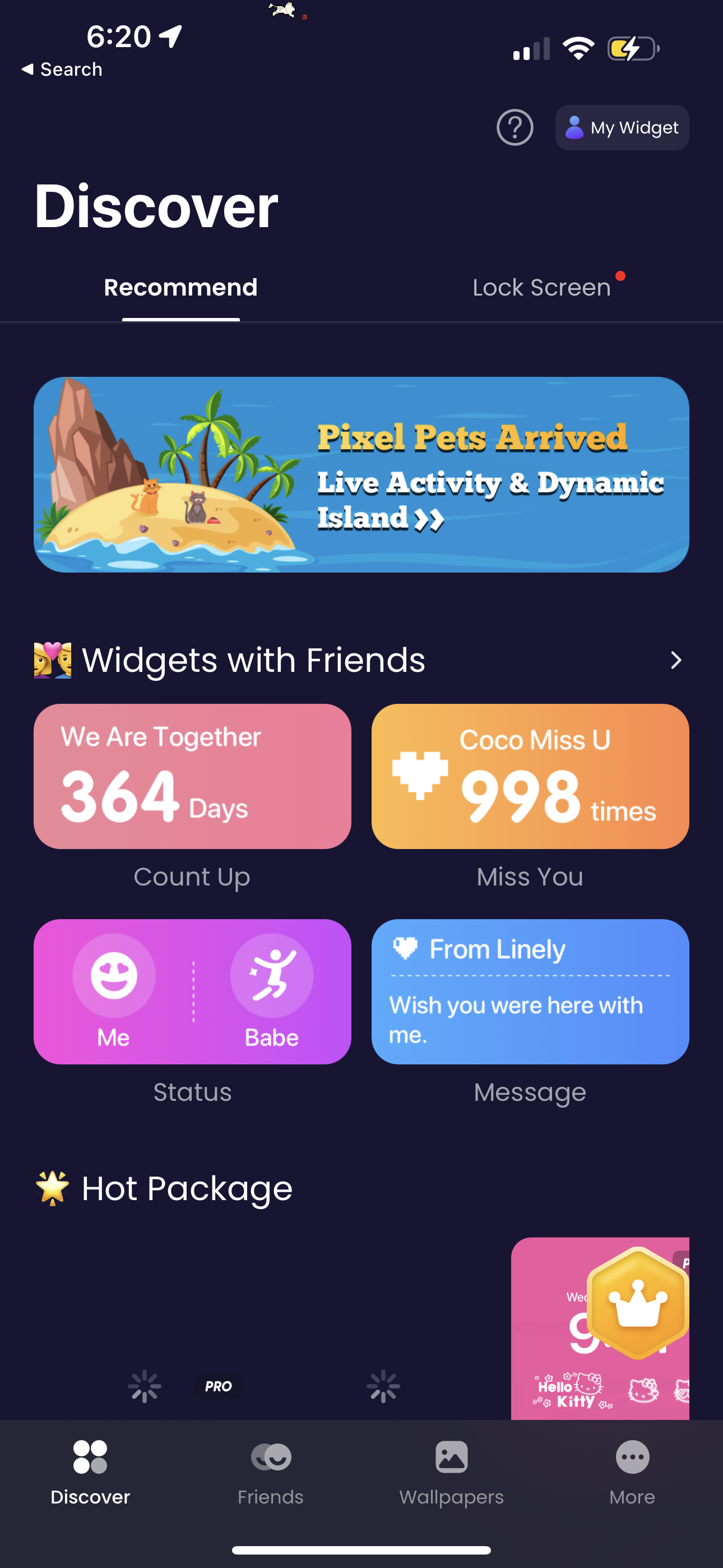Select the Recommend tab
Image resolution: width=723 pixels, height=1568 pixels.
tap(180, 287)
